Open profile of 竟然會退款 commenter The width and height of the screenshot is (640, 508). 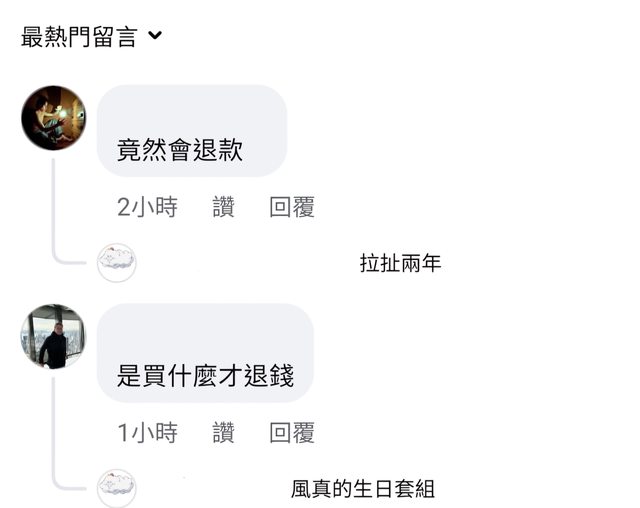coord(53,118)
